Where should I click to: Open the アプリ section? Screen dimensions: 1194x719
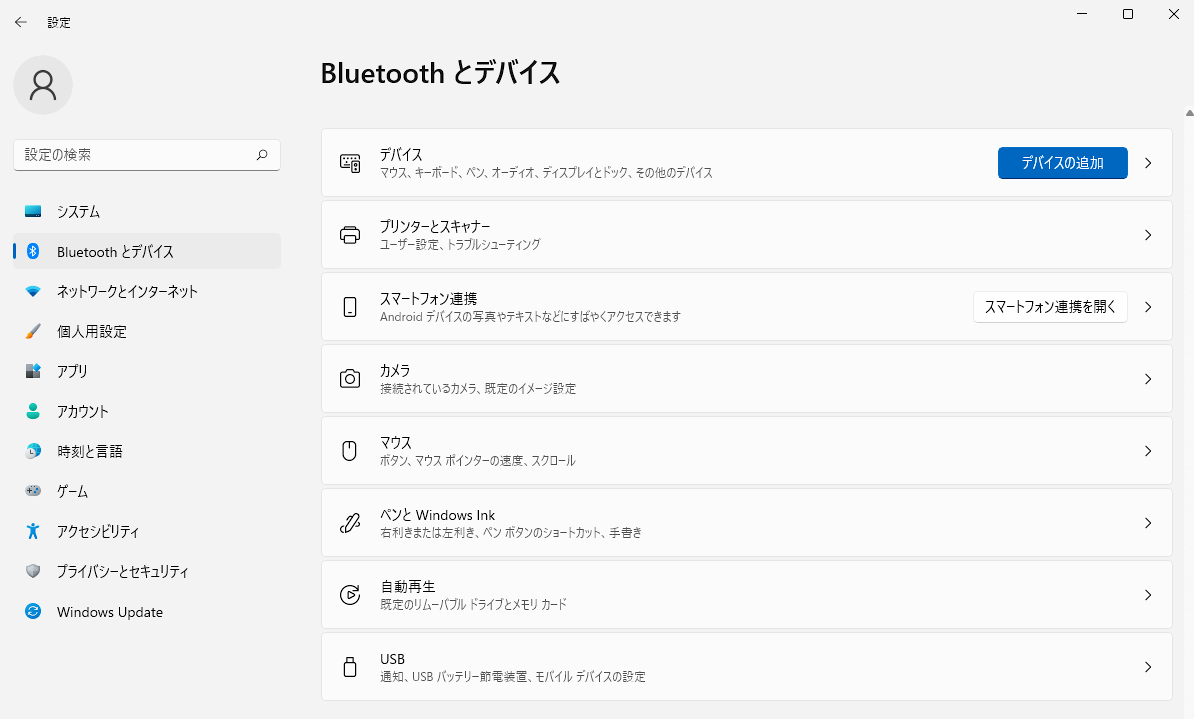point(72,372)
